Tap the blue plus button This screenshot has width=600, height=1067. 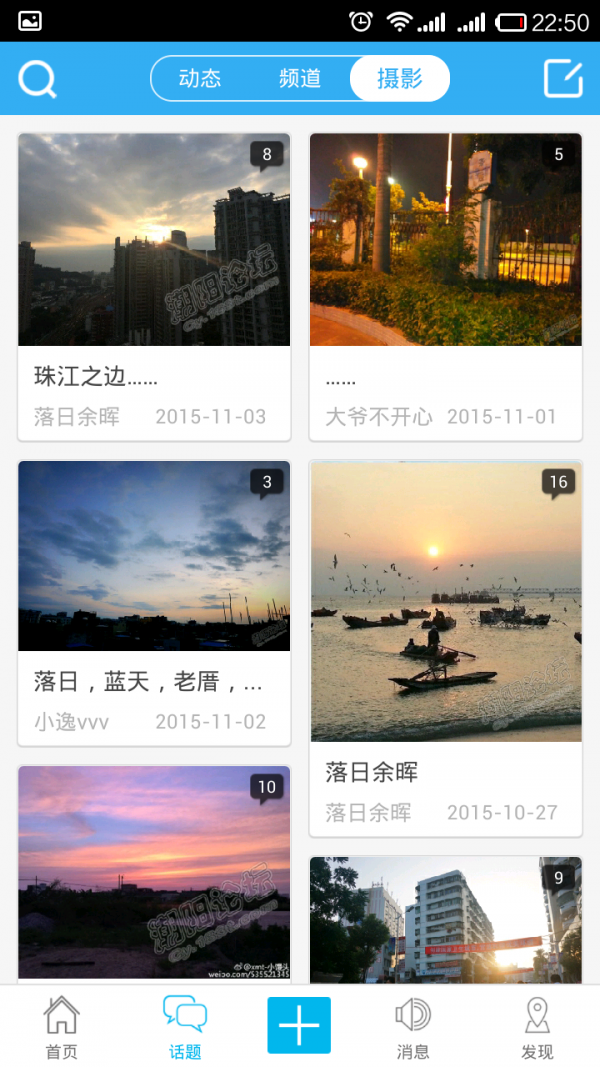(299, 1025)
